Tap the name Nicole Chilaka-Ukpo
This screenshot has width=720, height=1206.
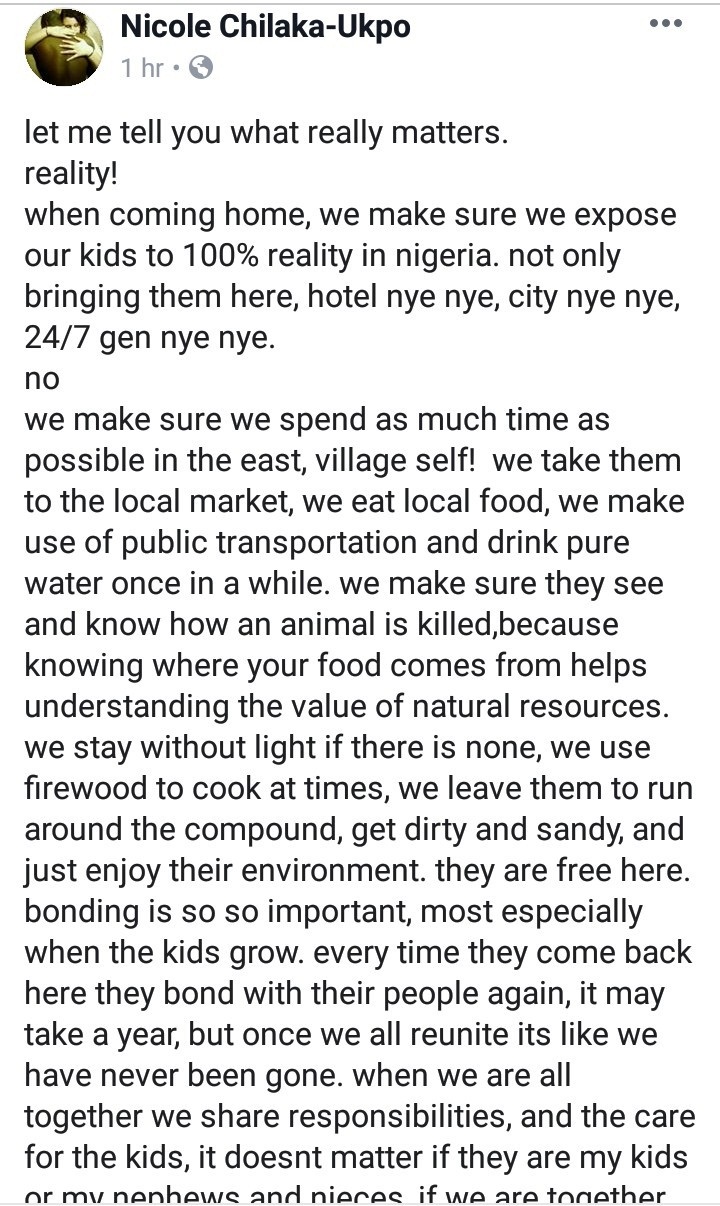[265, 26]
